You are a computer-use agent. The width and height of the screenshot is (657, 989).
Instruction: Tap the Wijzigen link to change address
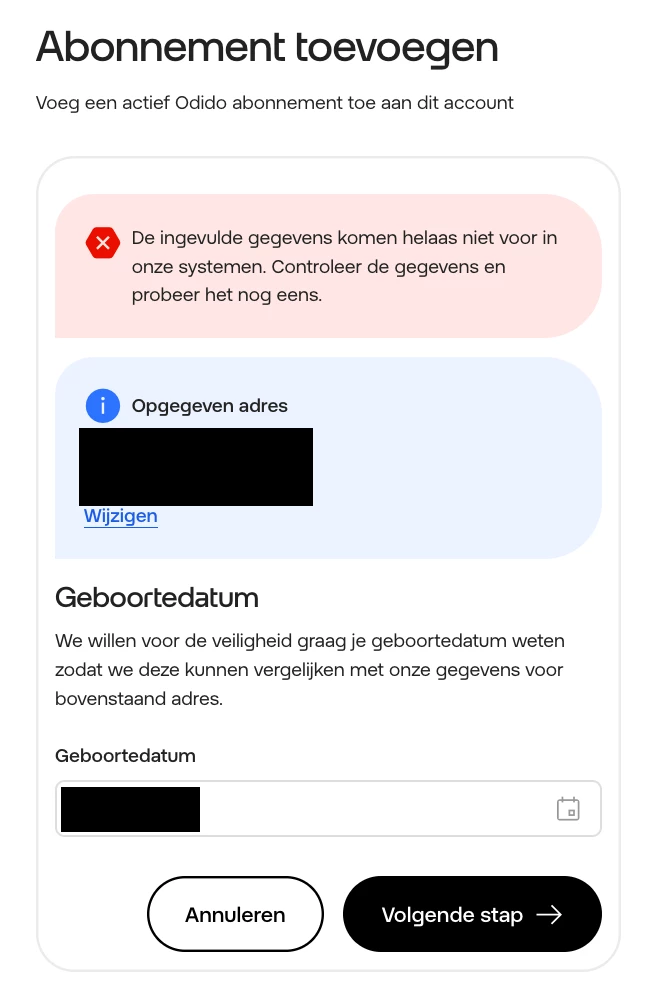[120, 516]
